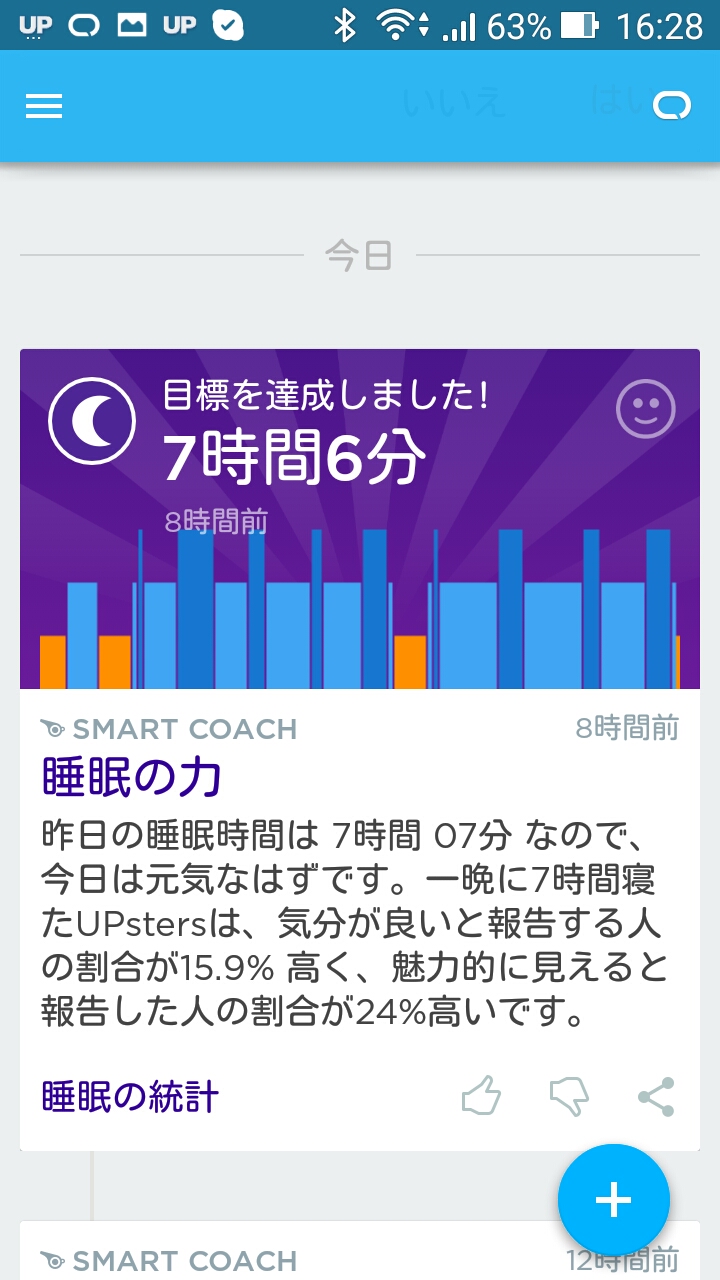
Task: Dislike the 睡眠の力 tip with thumbs down
Action: tap(569, 1097)
